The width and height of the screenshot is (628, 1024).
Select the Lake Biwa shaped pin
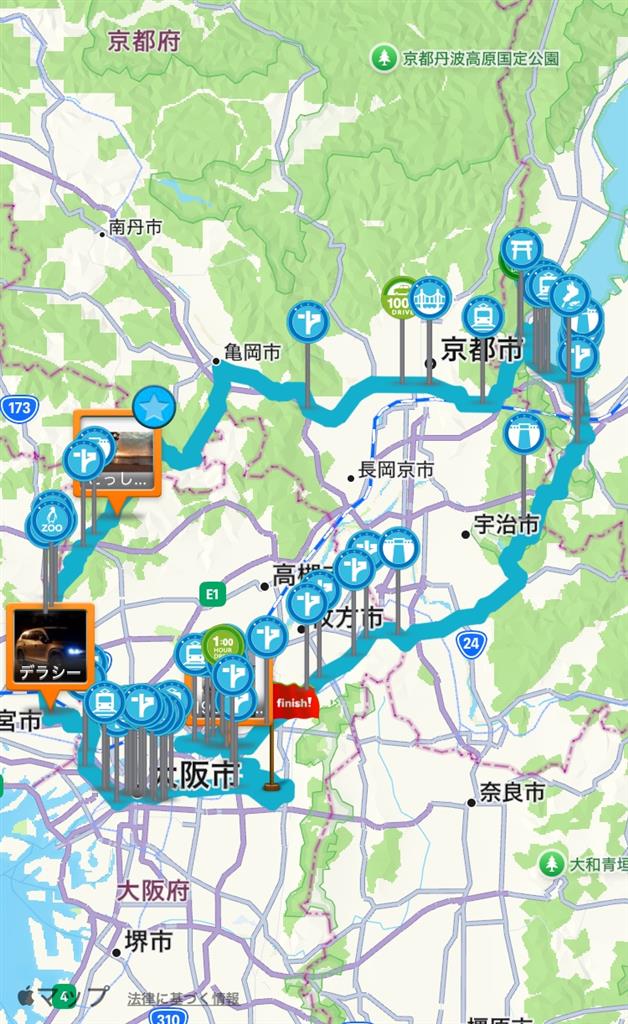coord(569,296)
